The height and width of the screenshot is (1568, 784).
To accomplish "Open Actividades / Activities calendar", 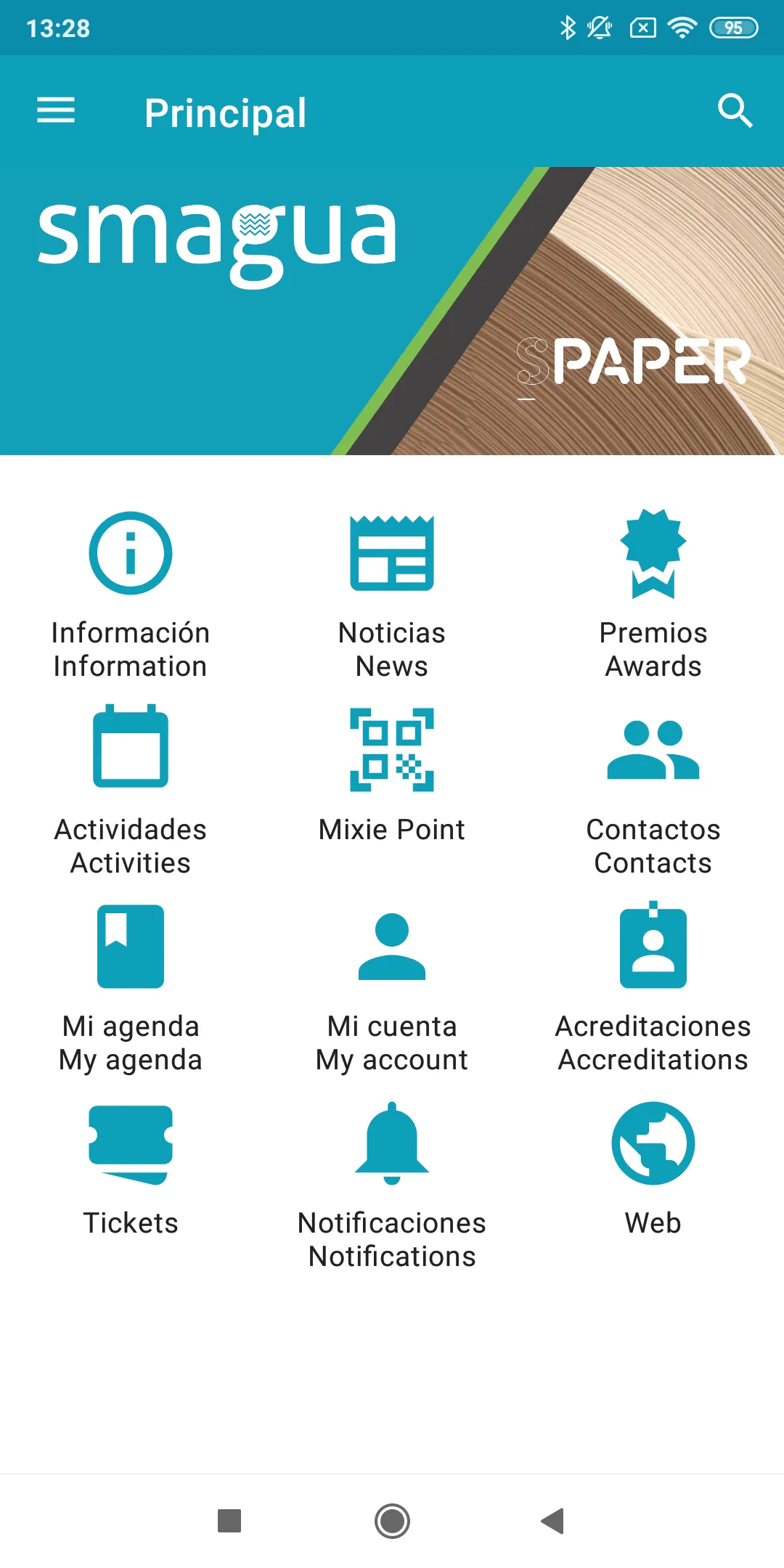I will point(131,791).
